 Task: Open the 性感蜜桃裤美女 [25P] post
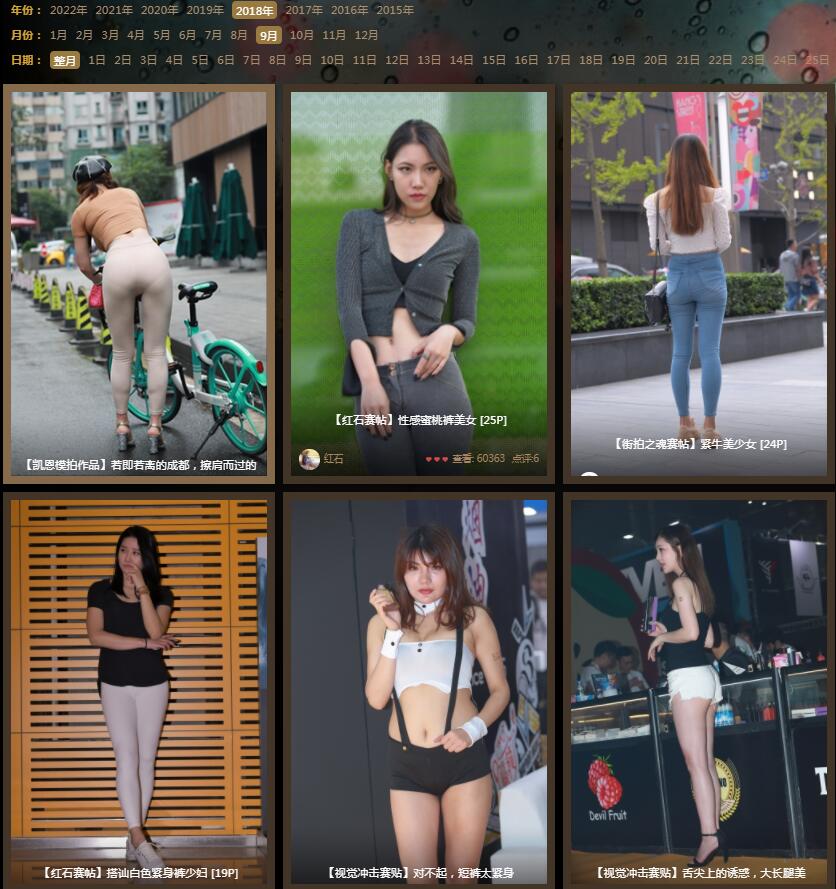tap(419, 421)
